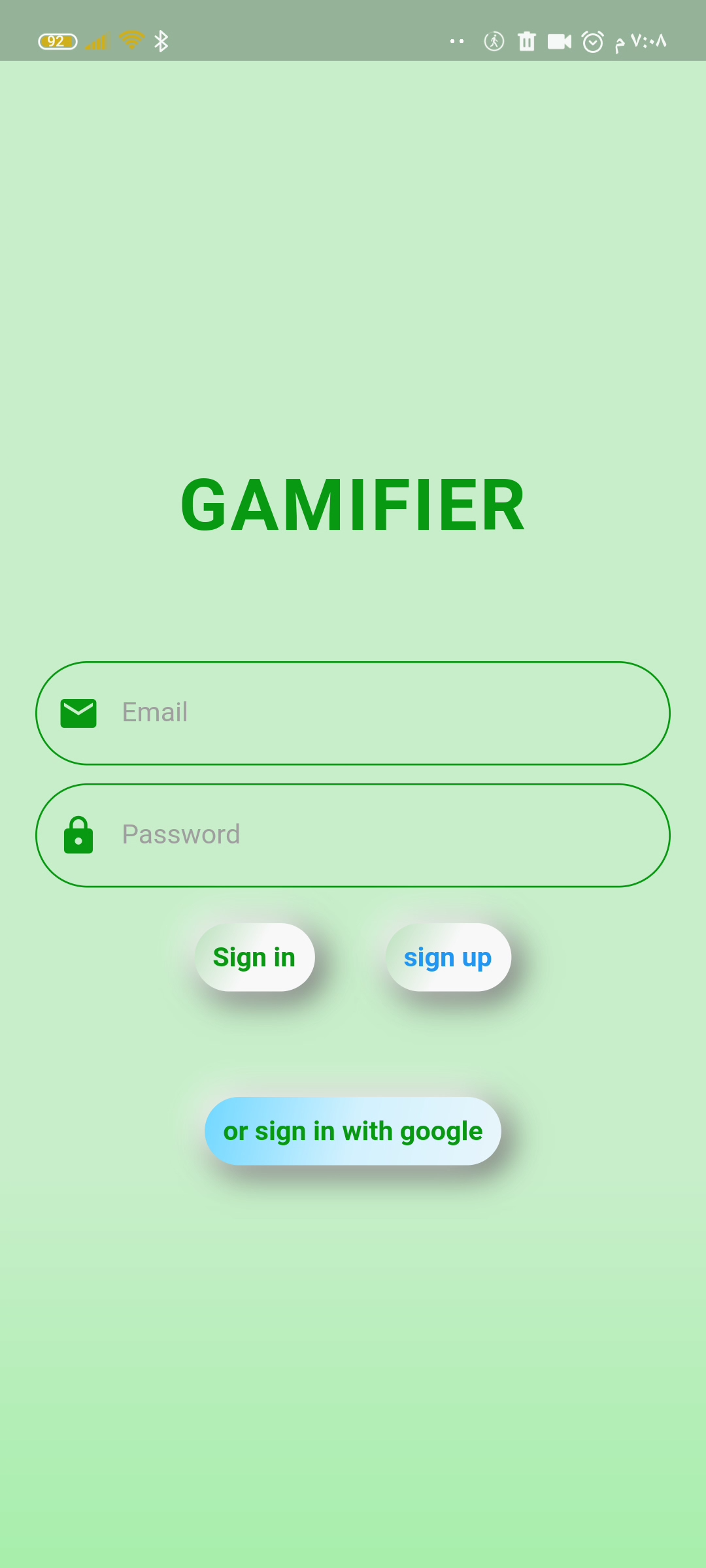This screenshot has height=1568, width=706.
Task: Click the alarm clock status bar icon
Action: (590, 41)
